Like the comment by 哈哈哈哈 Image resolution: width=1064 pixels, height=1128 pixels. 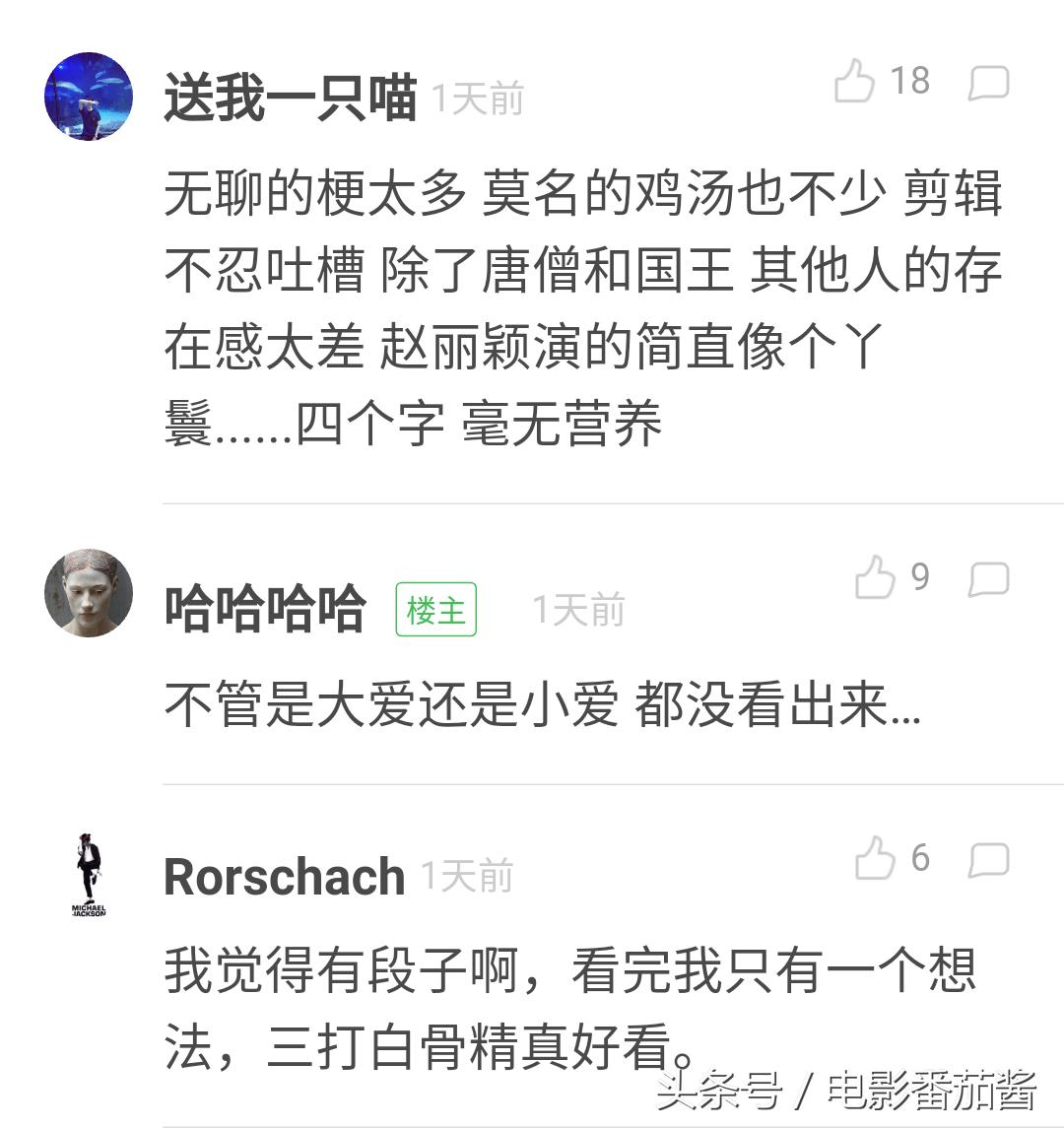tap(875, 578)
